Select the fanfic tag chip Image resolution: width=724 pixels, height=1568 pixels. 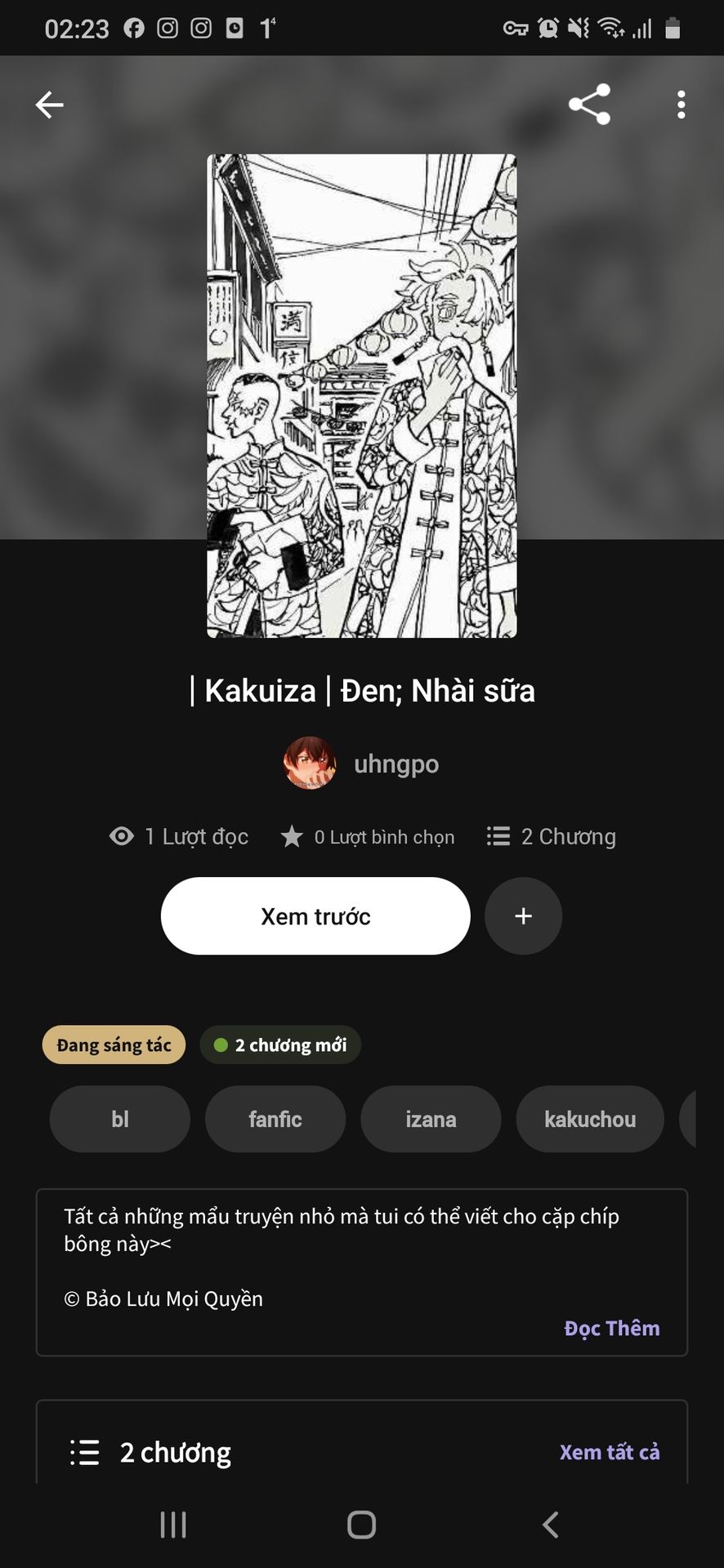click(275, 1119)
